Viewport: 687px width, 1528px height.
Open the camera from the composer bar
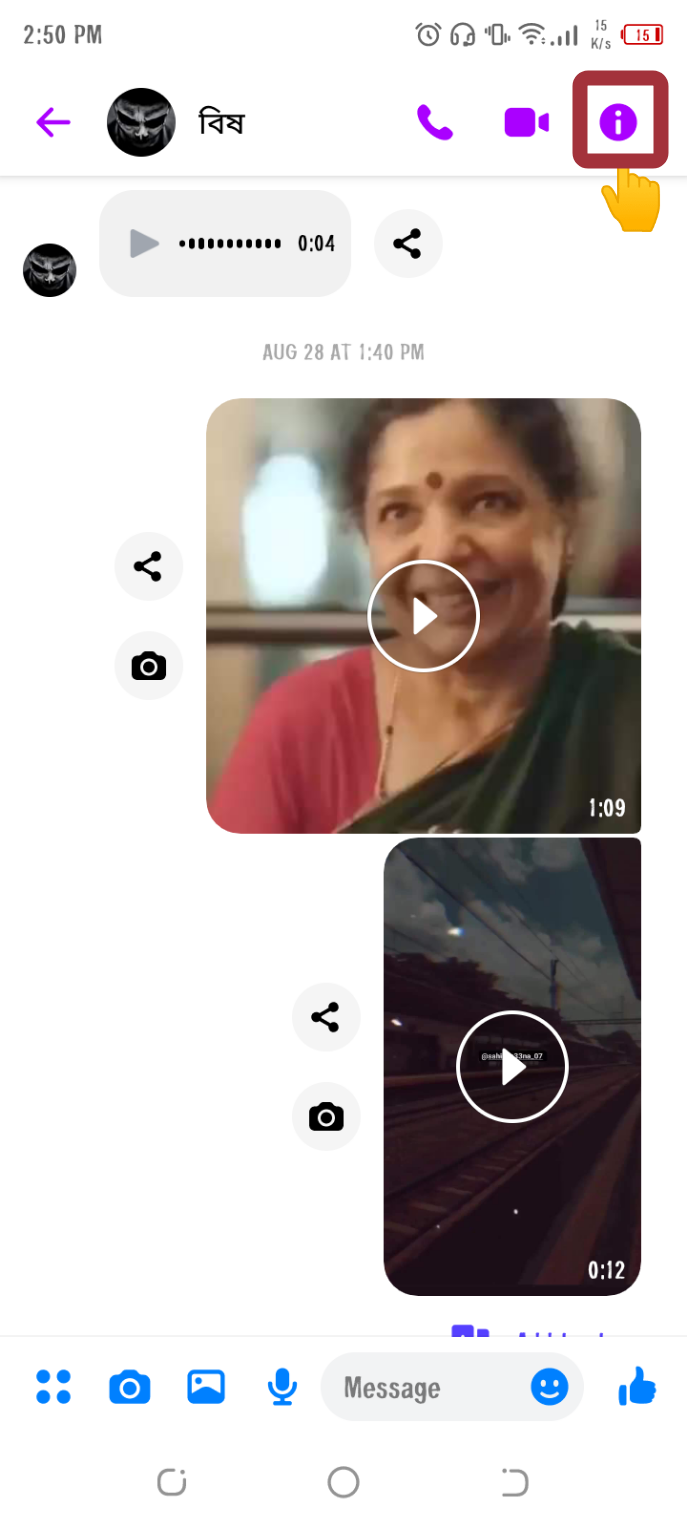(x=129, y=1387)
